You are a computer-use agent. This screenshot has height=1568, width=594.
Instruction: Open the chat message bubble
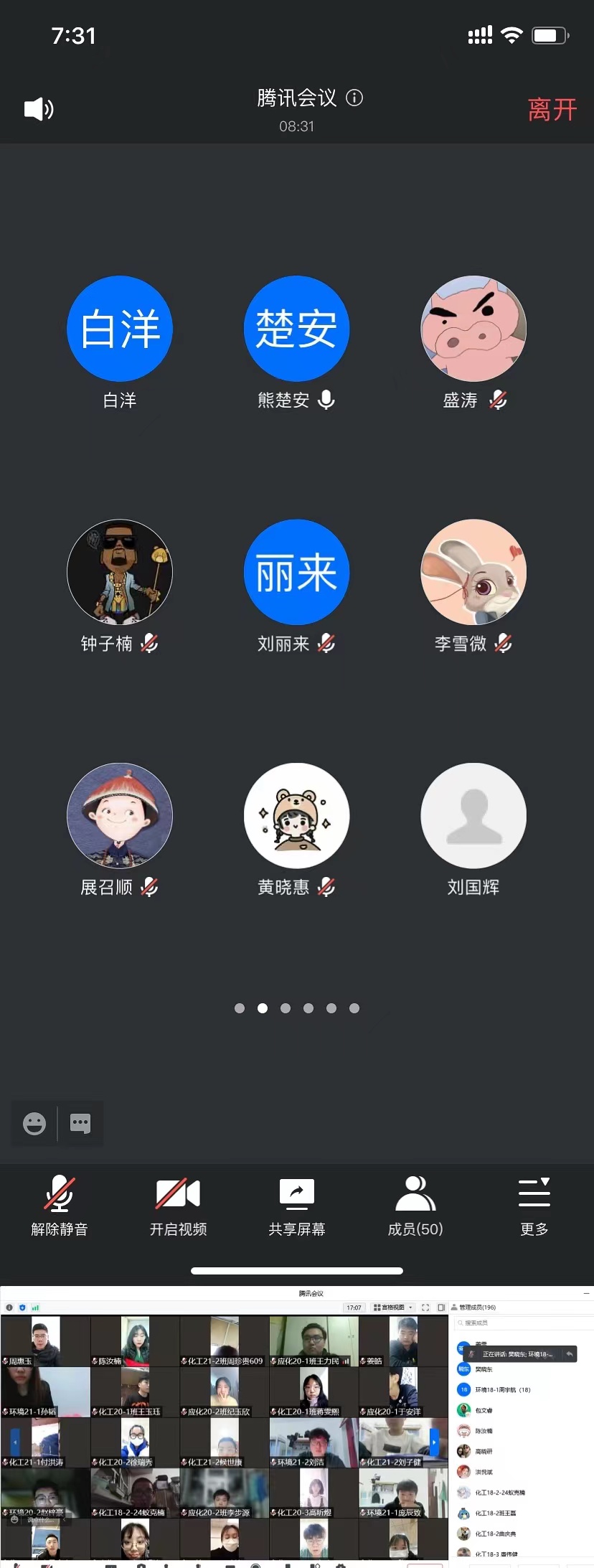pos(80,1123)
